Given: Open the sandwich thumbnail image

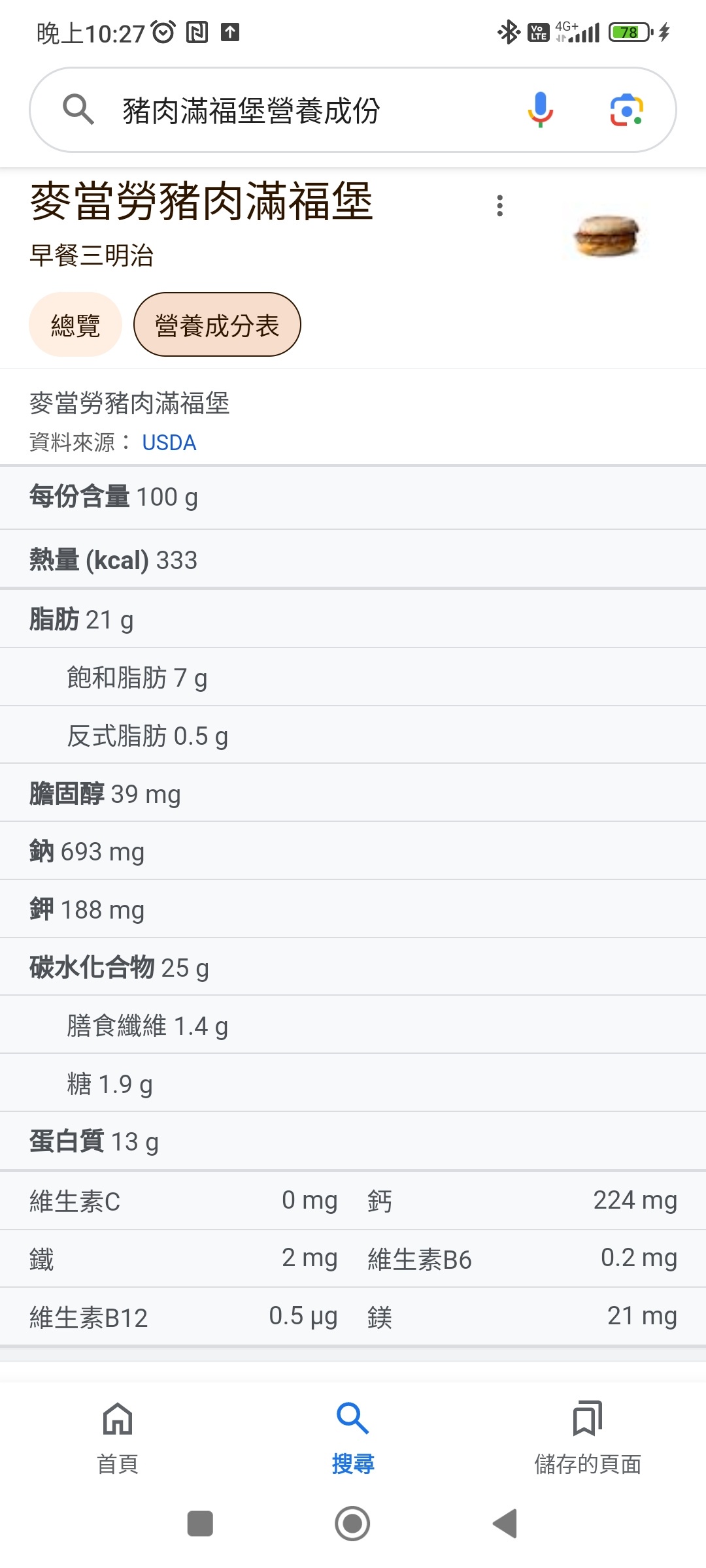Looking at the screenshot, I should pos(606,235).
